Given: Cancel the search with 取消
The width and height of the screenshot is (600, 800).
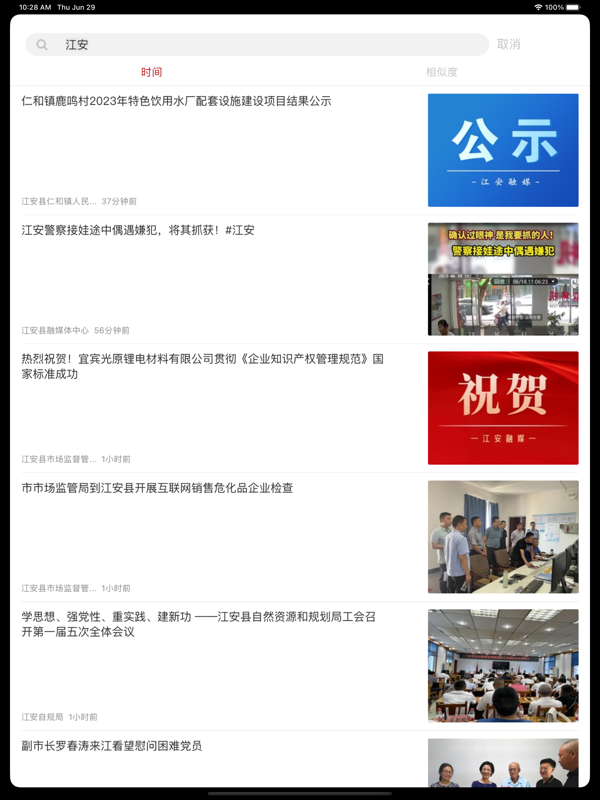Looking at the screenshot, I should tap(509, 44).
